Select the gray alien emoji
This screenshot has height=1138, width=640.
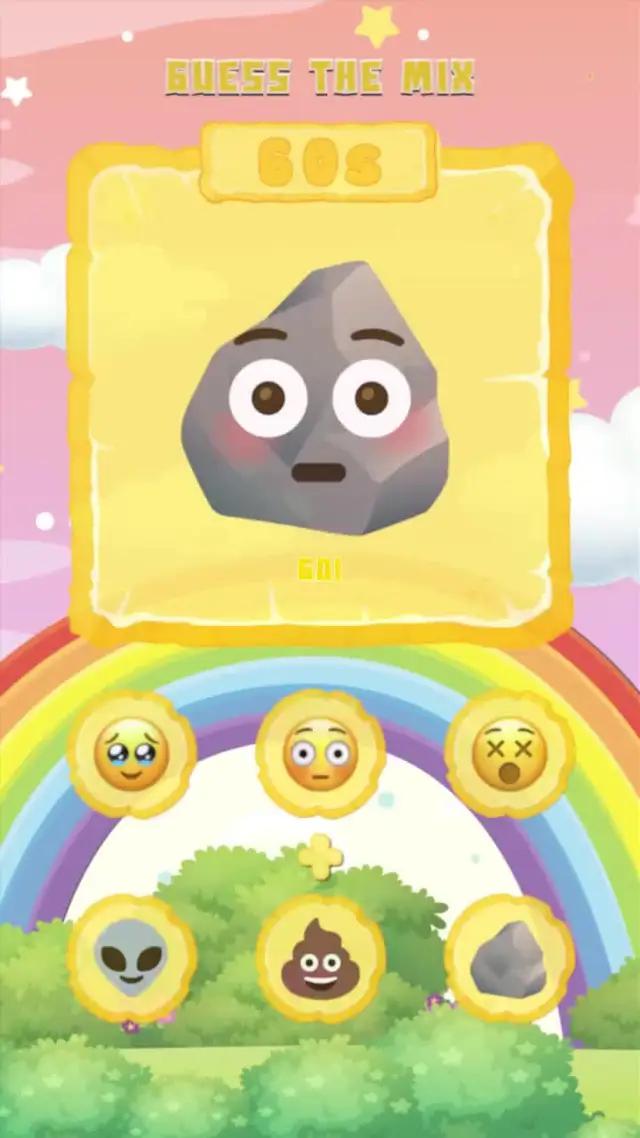(x=131, y=958)
